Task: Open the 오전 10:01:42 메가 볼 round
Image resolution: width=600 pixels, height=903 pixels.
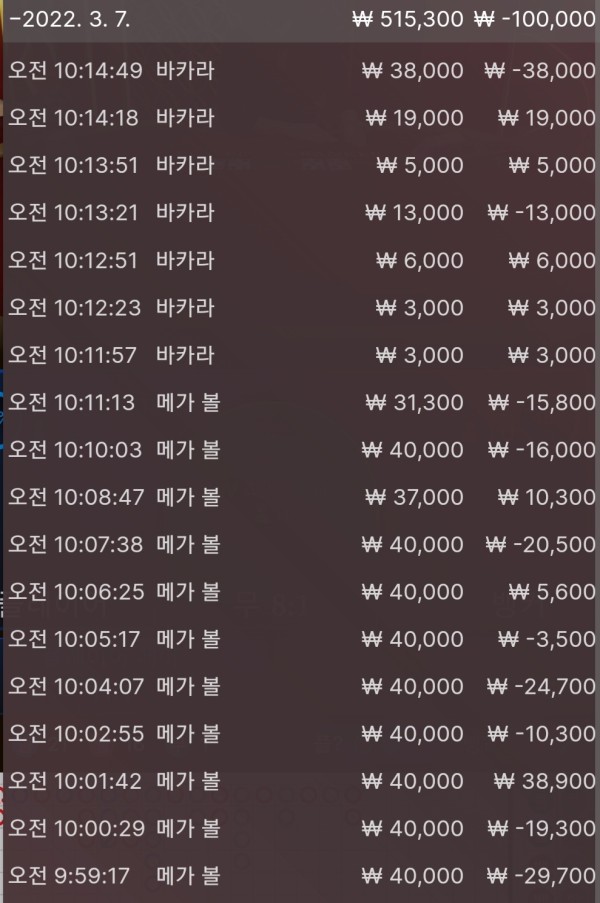Action: pyautogui.click(x=300, y=781)
